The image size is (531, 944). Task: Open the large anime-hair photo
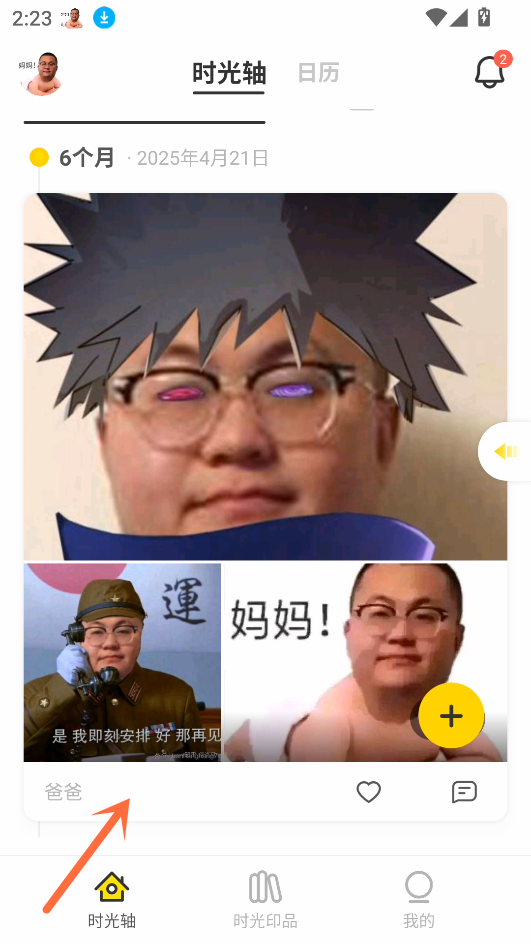pyautogui.click(x=266, y=377)
